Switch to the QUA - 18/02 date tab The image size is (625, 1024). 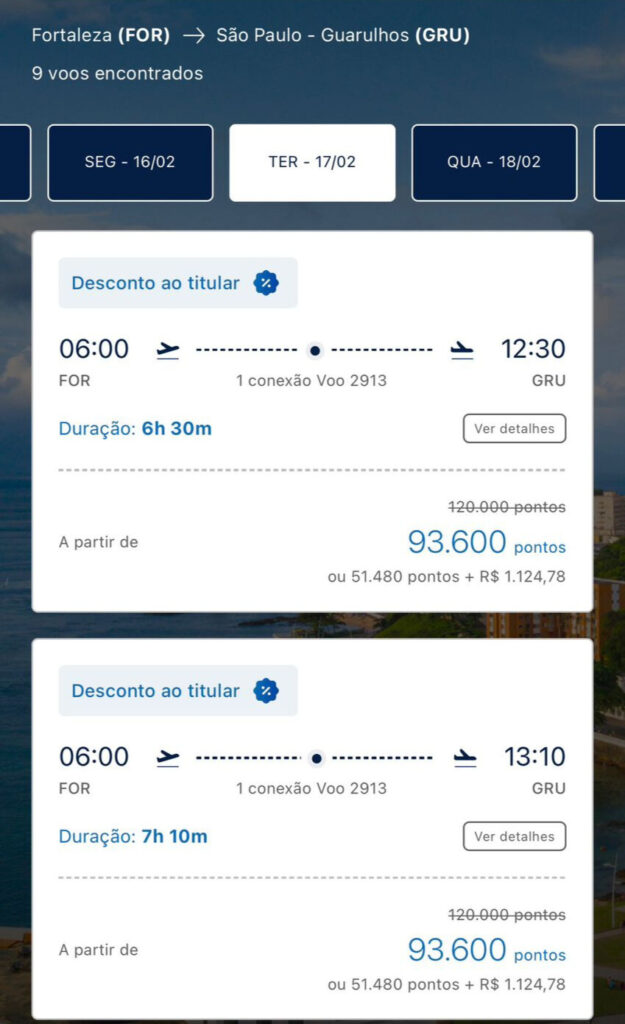tap(494, 162)
